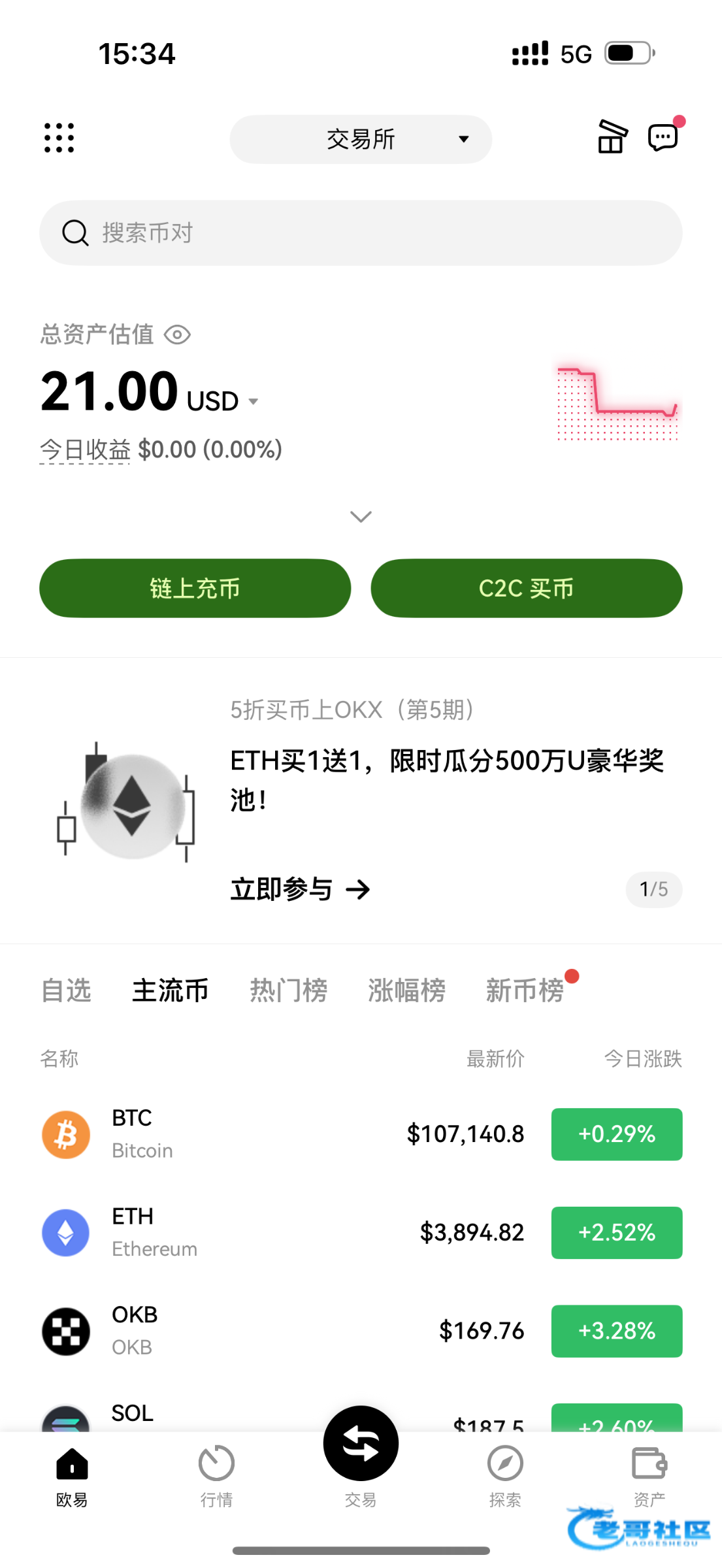This screenshot has width=722, height=1568.
Task: Open the grid menu icon
Action: coord(59,138)
